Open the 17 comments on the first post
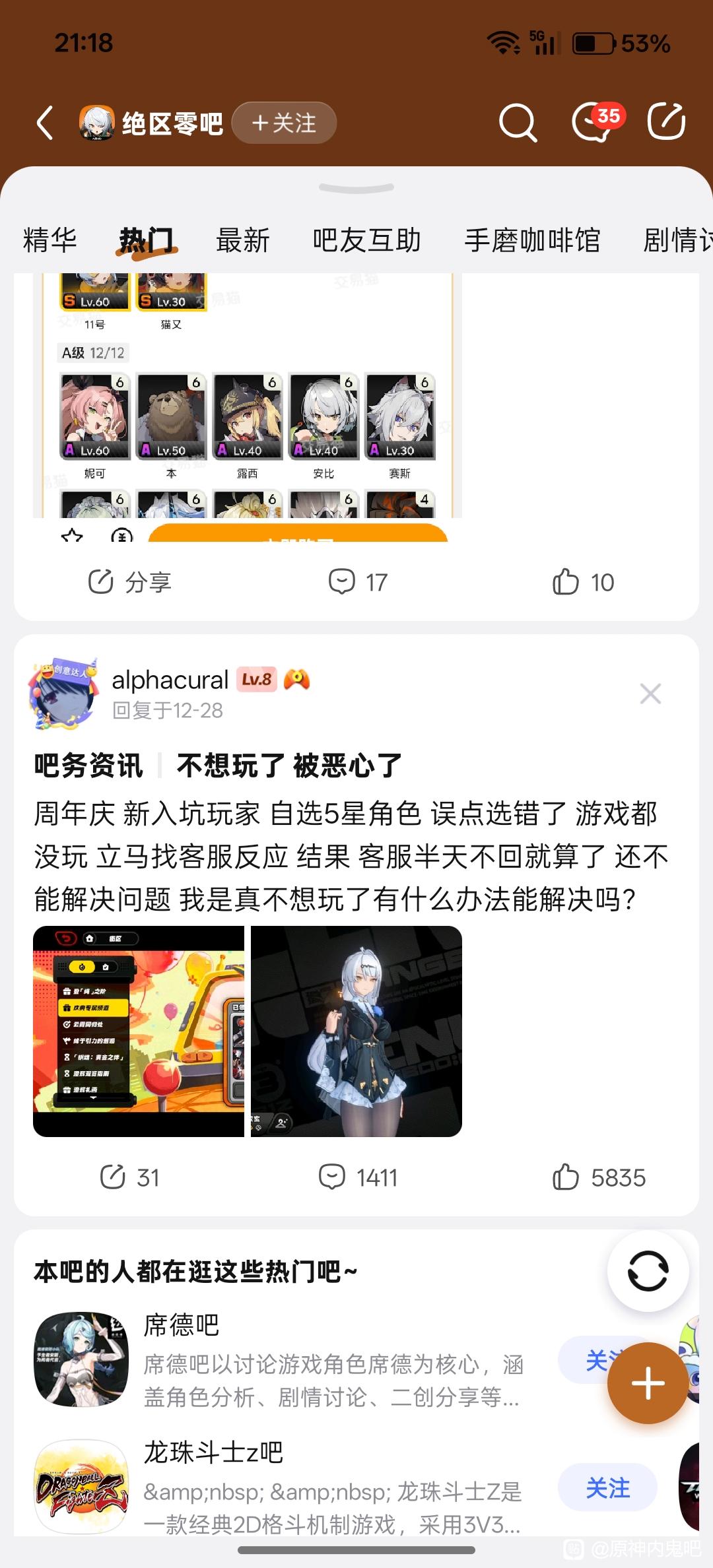This screenshot has height=1568, width=713. coord(358,582)
